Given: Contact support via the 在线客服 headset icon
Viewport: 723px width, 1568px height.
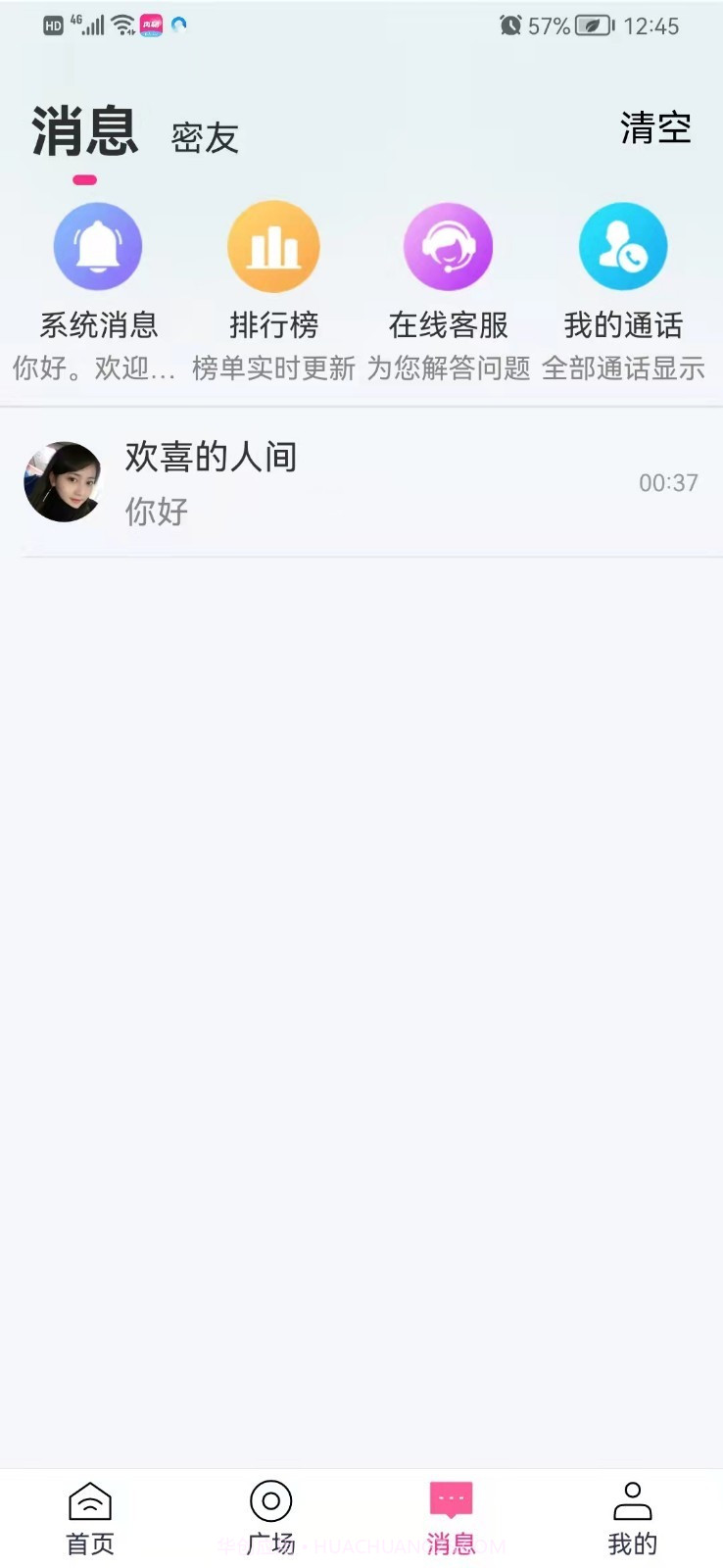Looking at the screenshot, I should pyautogui.click(x=449, y=246).
